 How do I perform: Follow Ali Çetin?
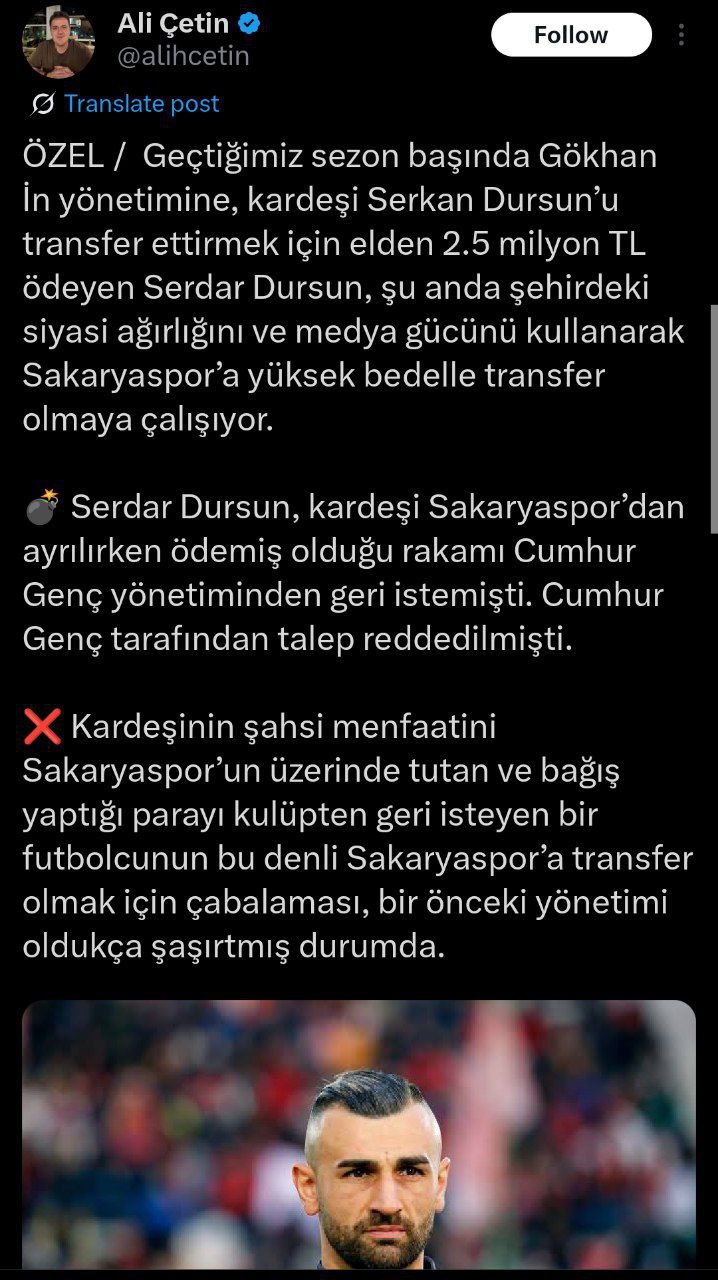pyautogui.click(x=570, y=35)
